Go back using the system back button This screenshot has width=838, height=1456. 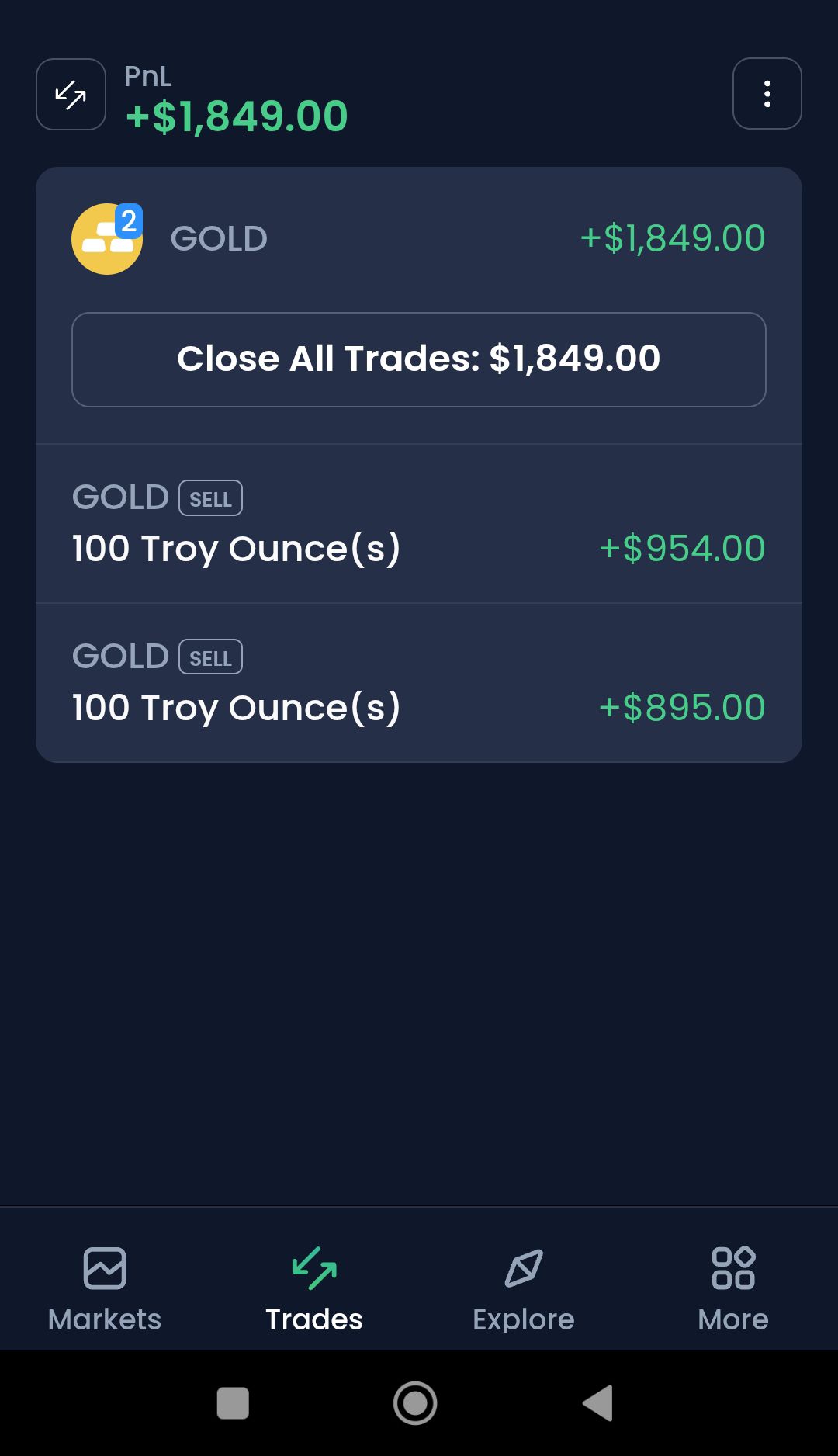click(x=598, y=1403)
